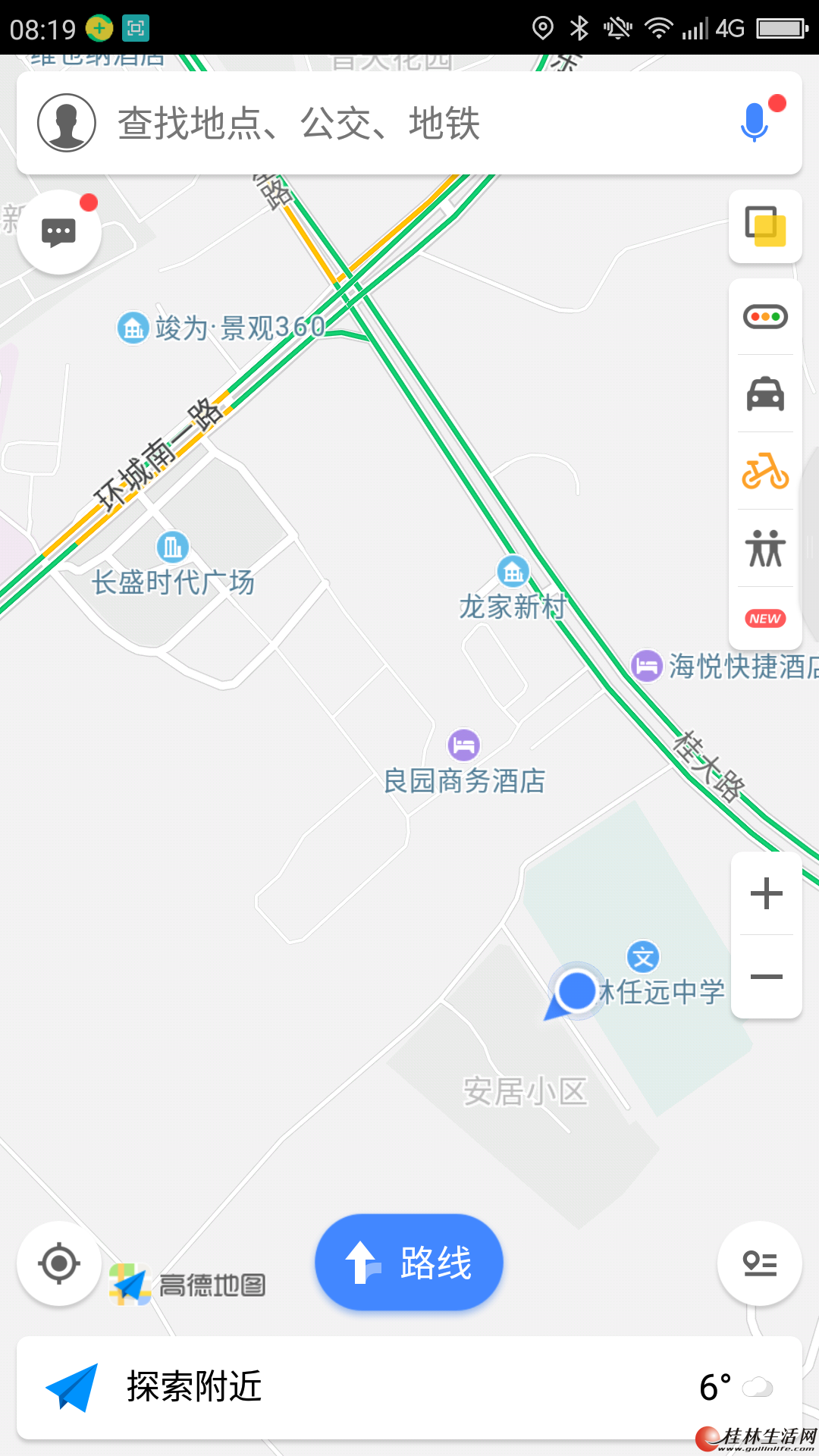This screenshot has height=1456, width=819.
Task: Open the taxi ride option
Action: tap(765, 394)
